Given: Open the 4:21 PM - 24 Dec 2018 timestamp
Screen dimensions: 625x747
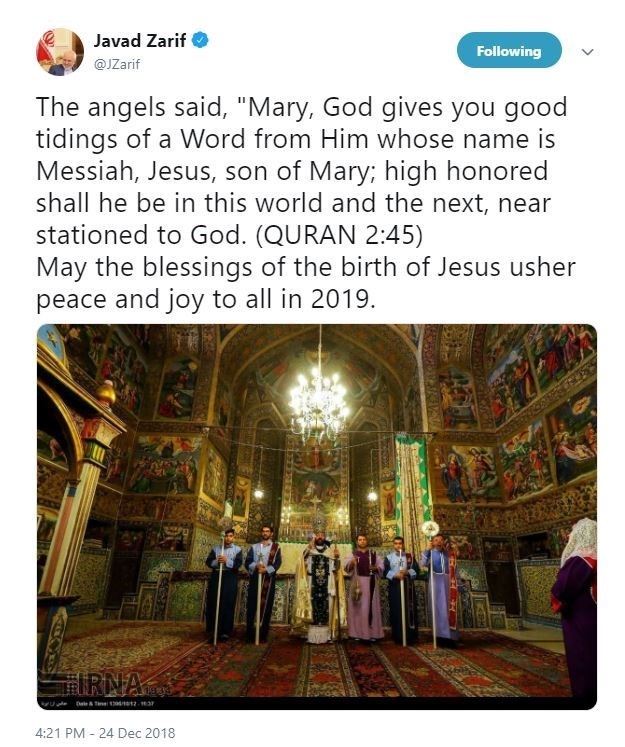Looking at the screenshot, I should [105, 732].
